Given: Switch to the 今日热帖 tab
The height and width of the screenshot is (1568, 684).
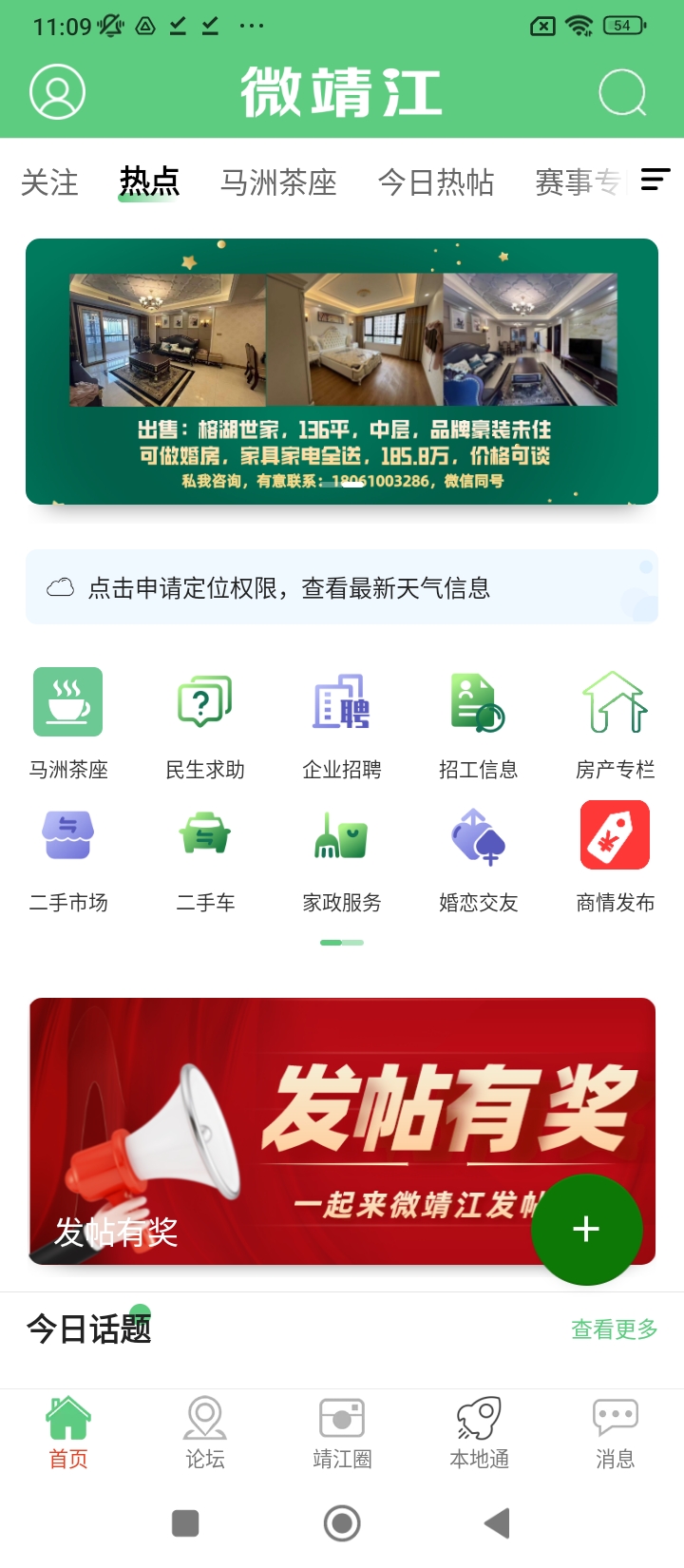Looking at the screenshot, I should pyautogui.click(x=436, y=182).
